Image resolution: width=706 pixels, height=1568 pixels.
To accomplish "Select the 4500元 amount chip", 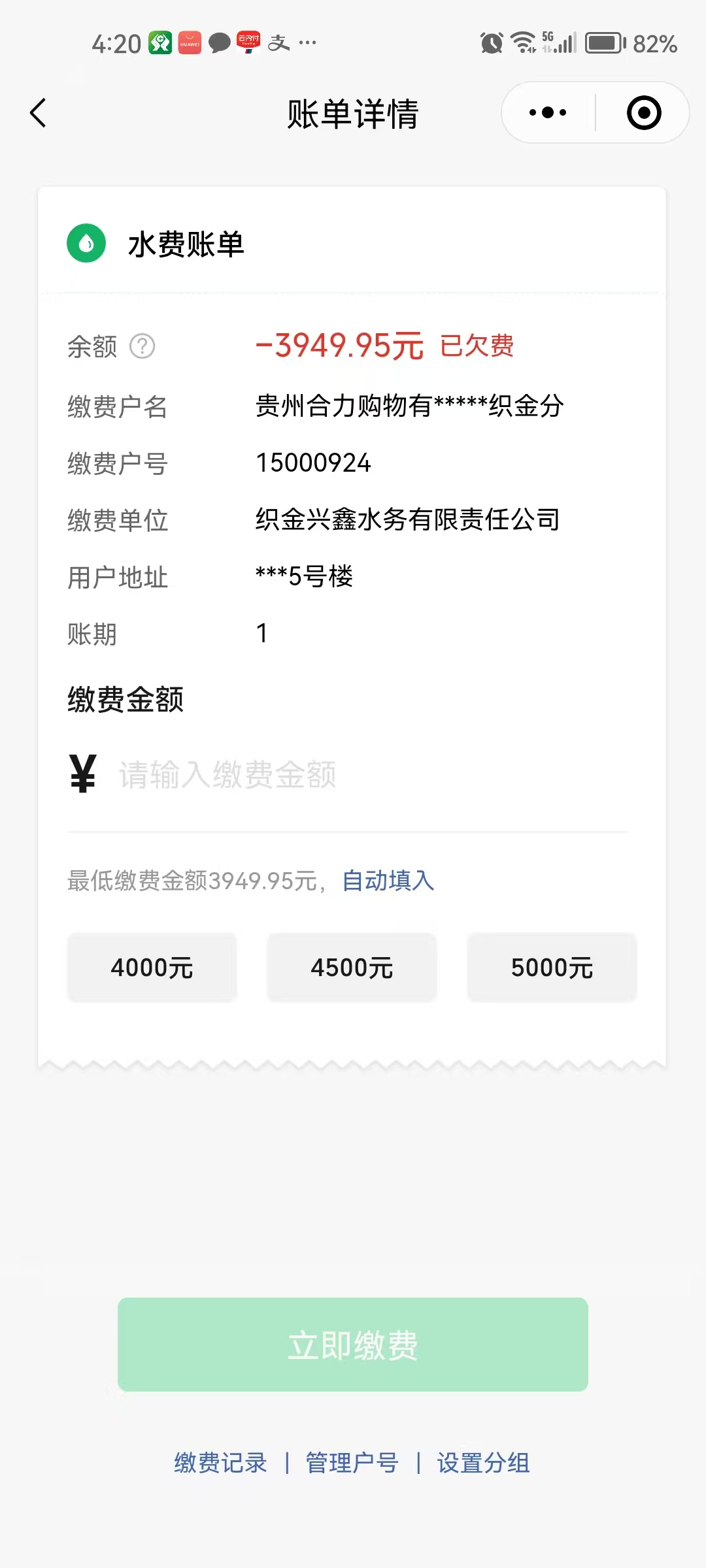I will tap(352, 968).
